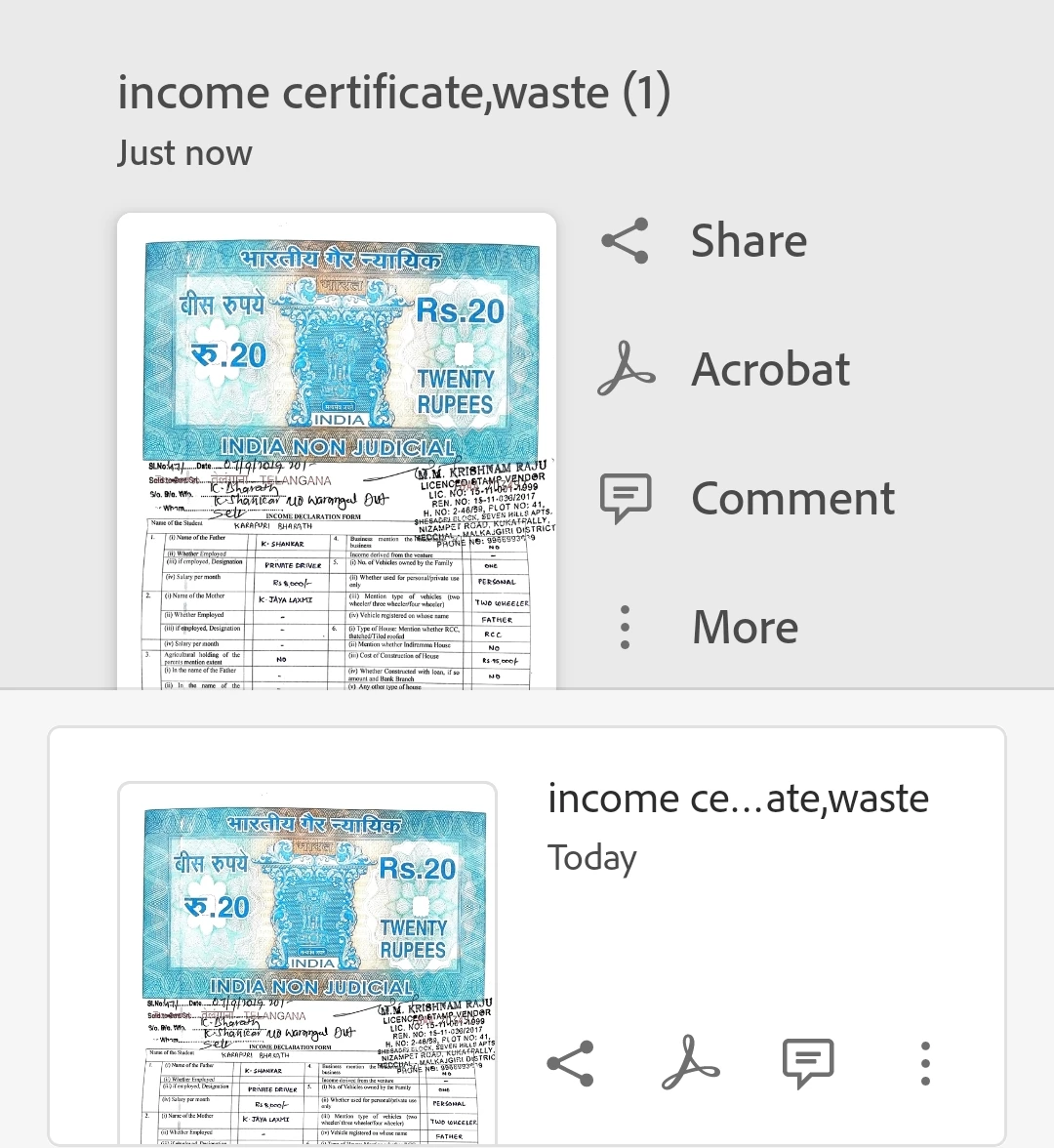Open the three-dot menu on today's card

(925, 1063)
